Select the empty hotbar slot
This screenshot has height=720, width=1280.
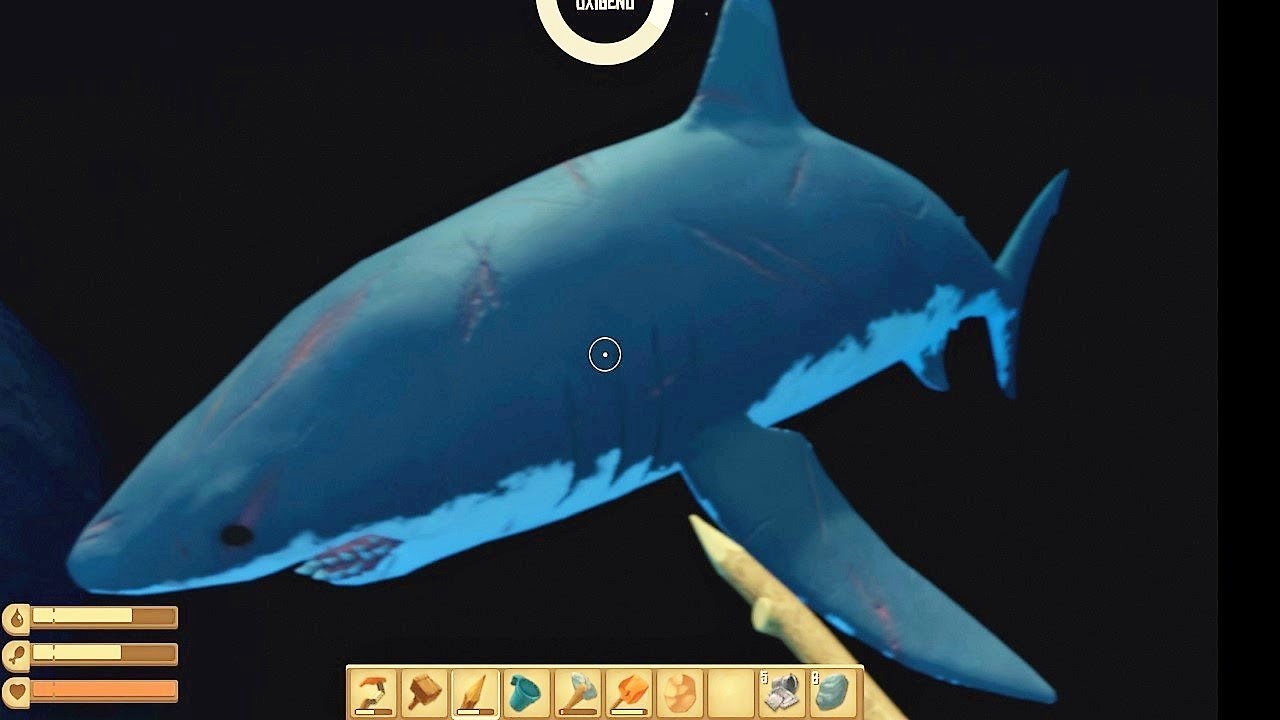pos(731,692)
